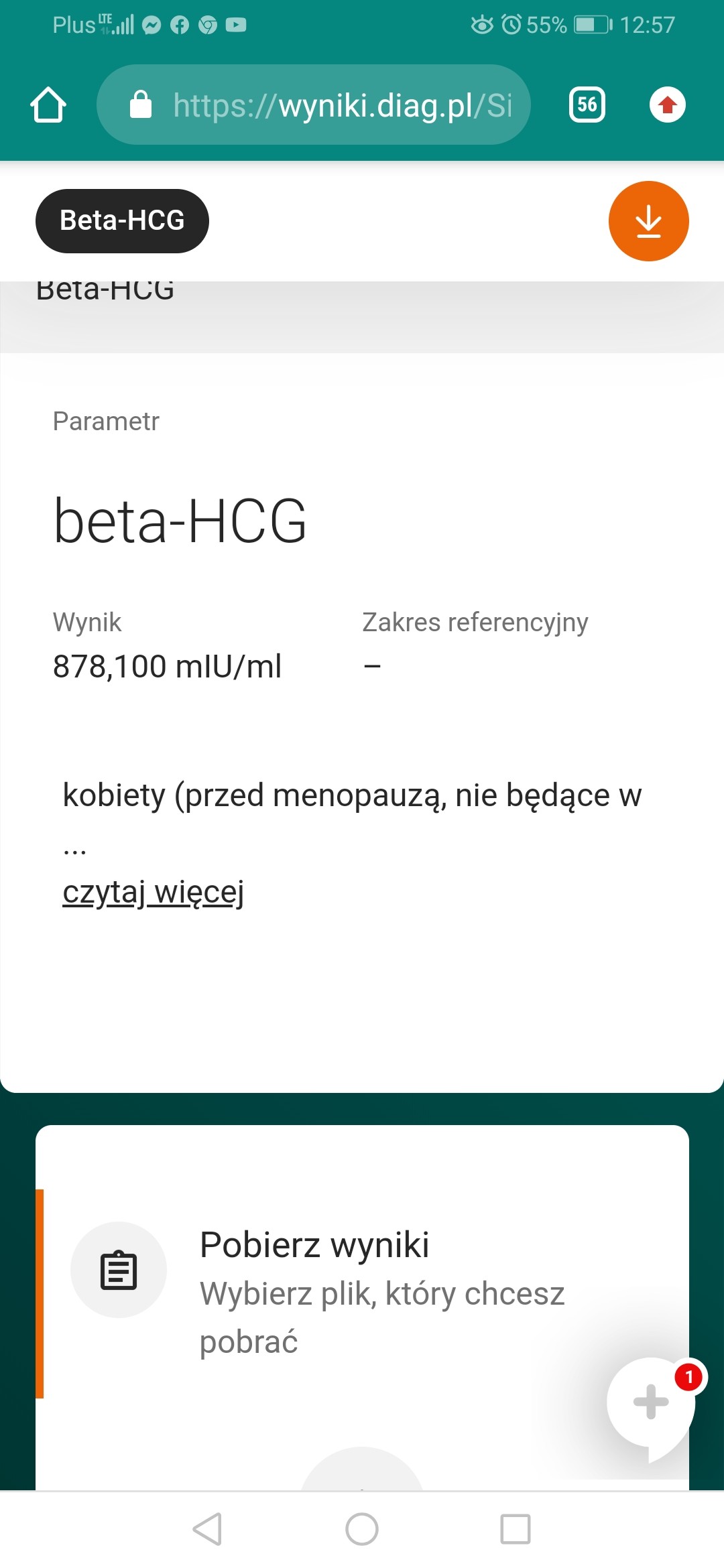Tap the orange download results button
Screen dimensions: 724x1568
648,221
